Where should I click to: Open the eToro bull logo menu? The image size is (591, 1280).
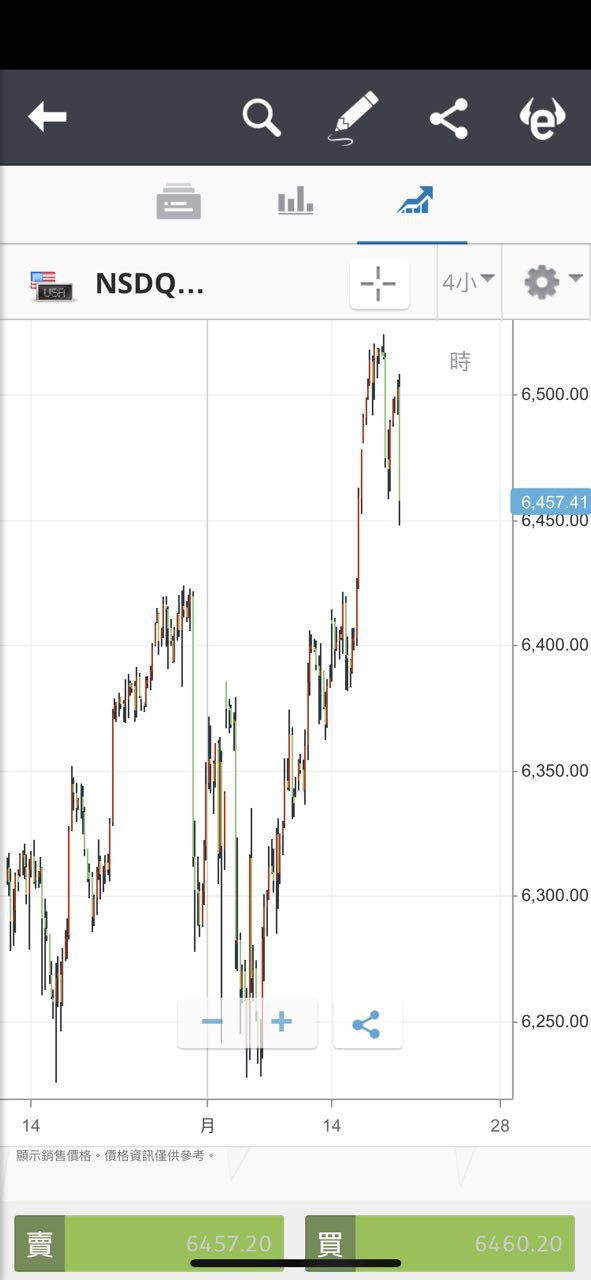(x=542, y=119)
